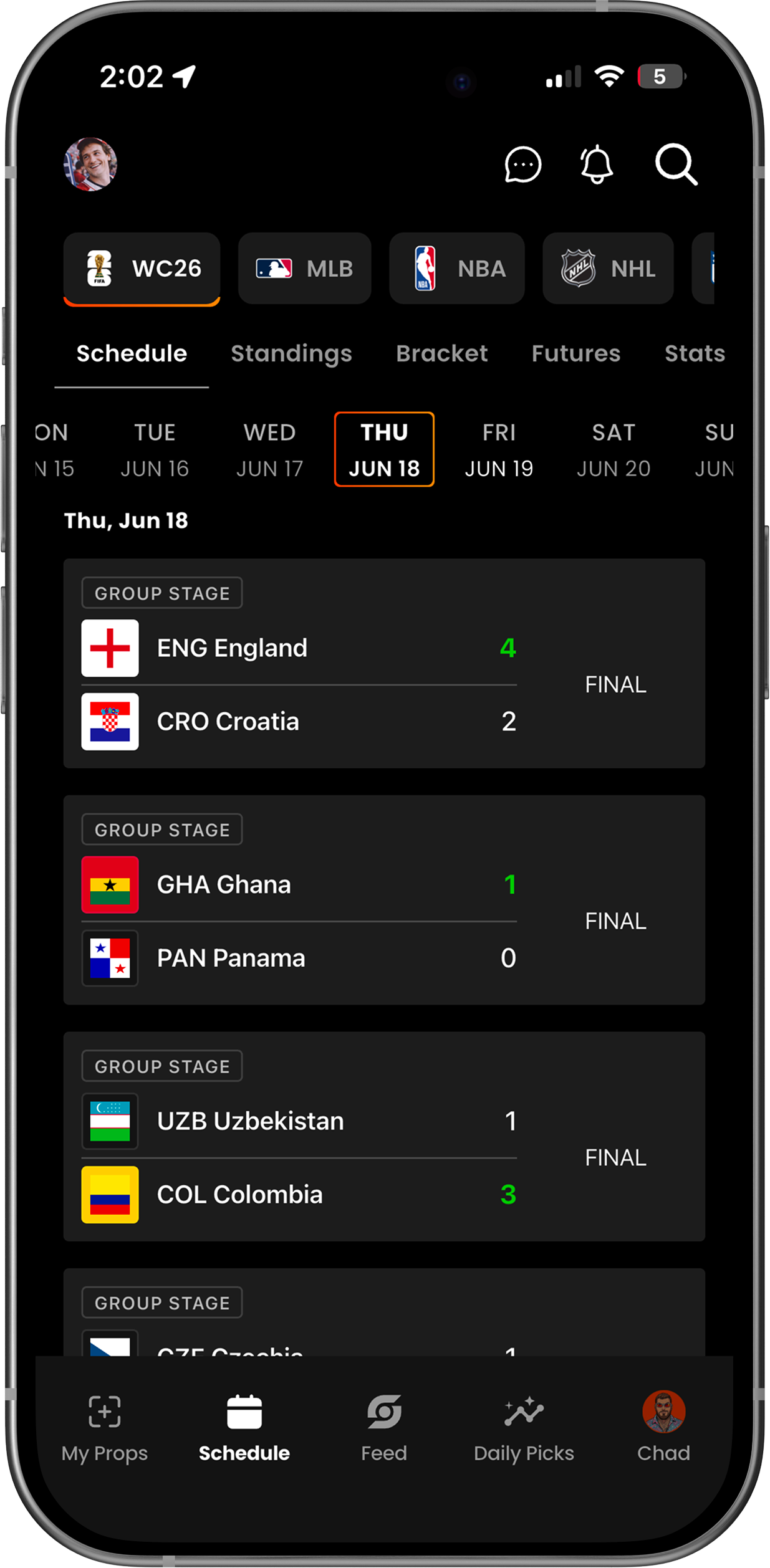Open the notifications bell
Screen dimensions: 770x1568
pos(597,165)
